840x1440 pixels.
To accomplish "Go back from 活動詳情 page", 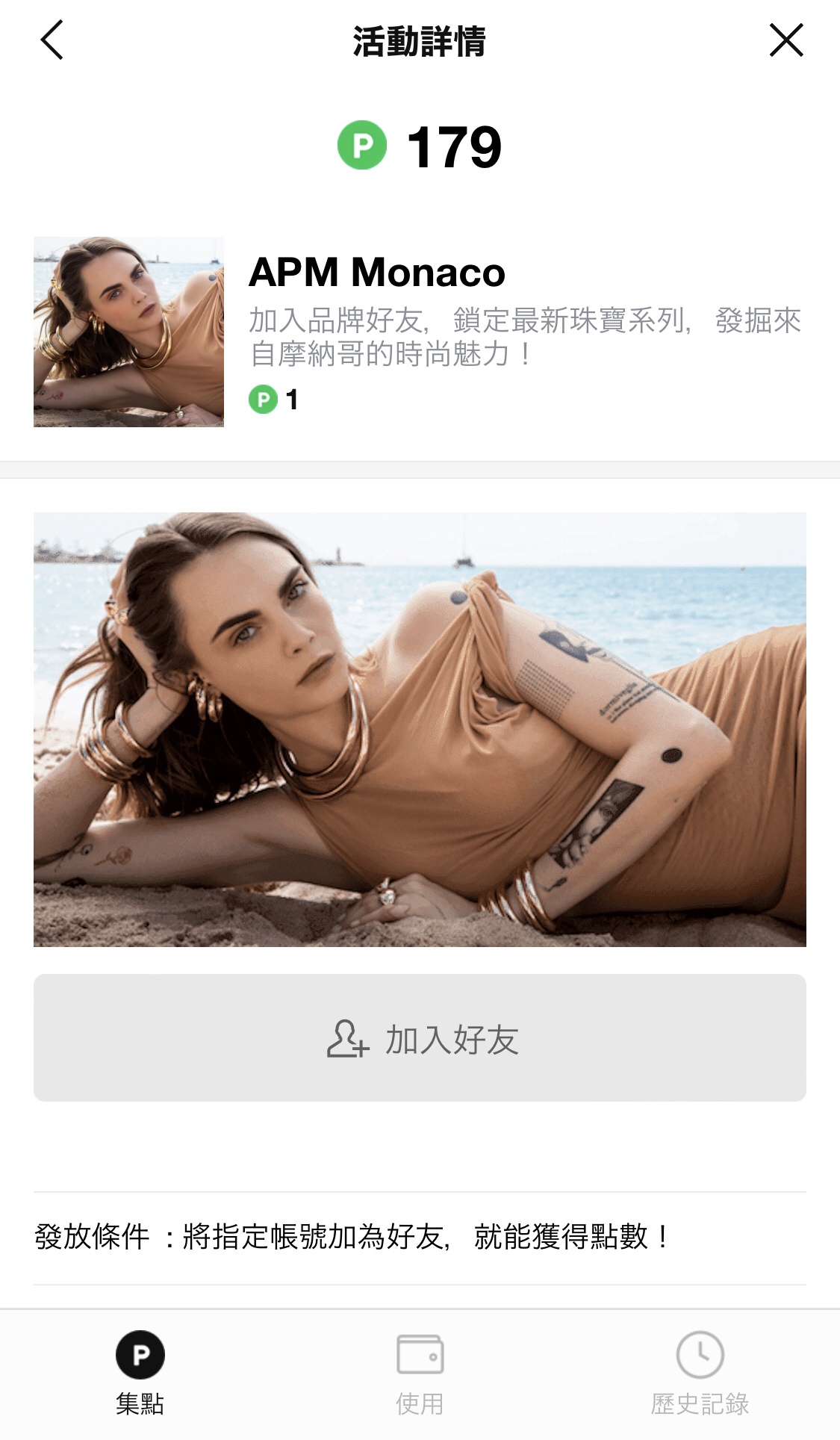I will tap(52, 40).
